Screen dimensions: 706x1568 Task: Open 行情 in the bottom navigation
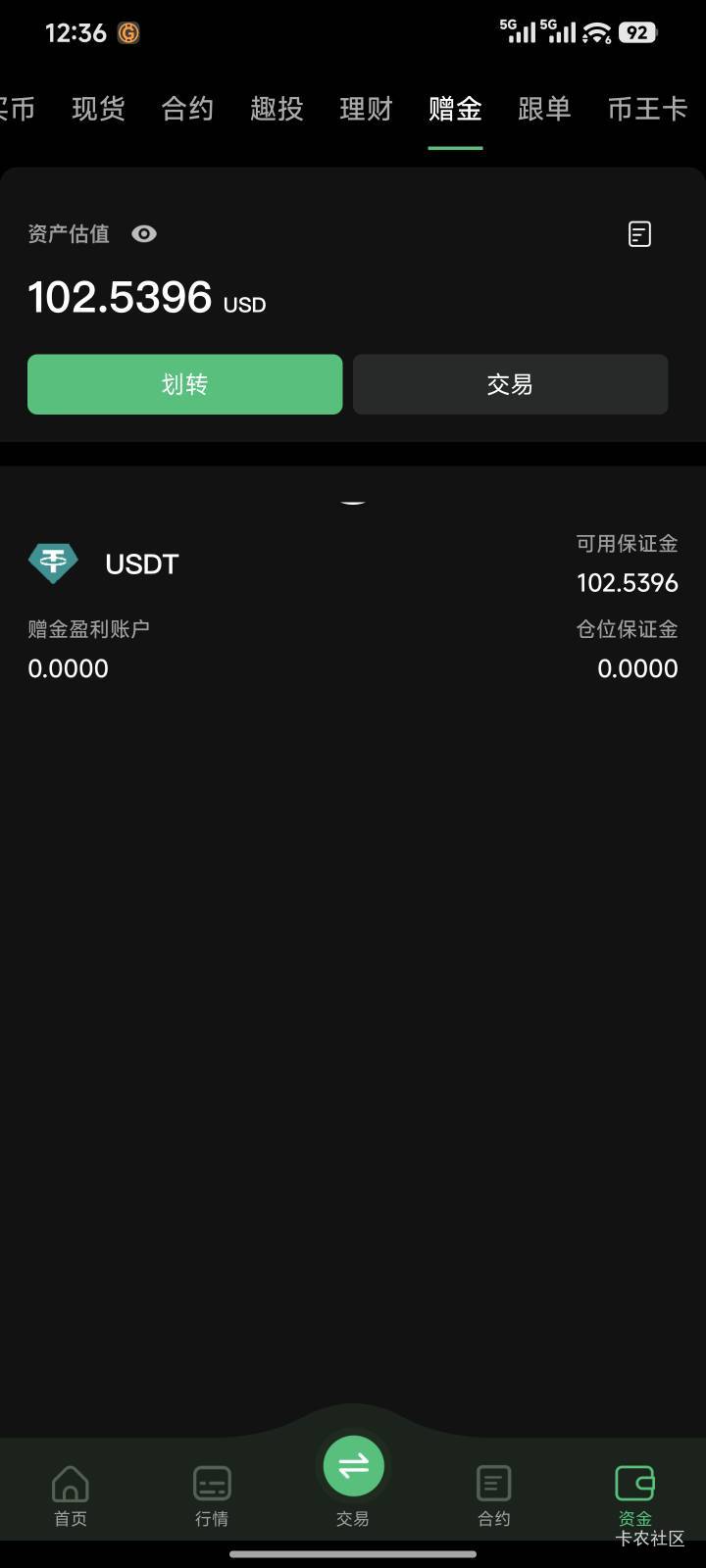coord(212,1495)
